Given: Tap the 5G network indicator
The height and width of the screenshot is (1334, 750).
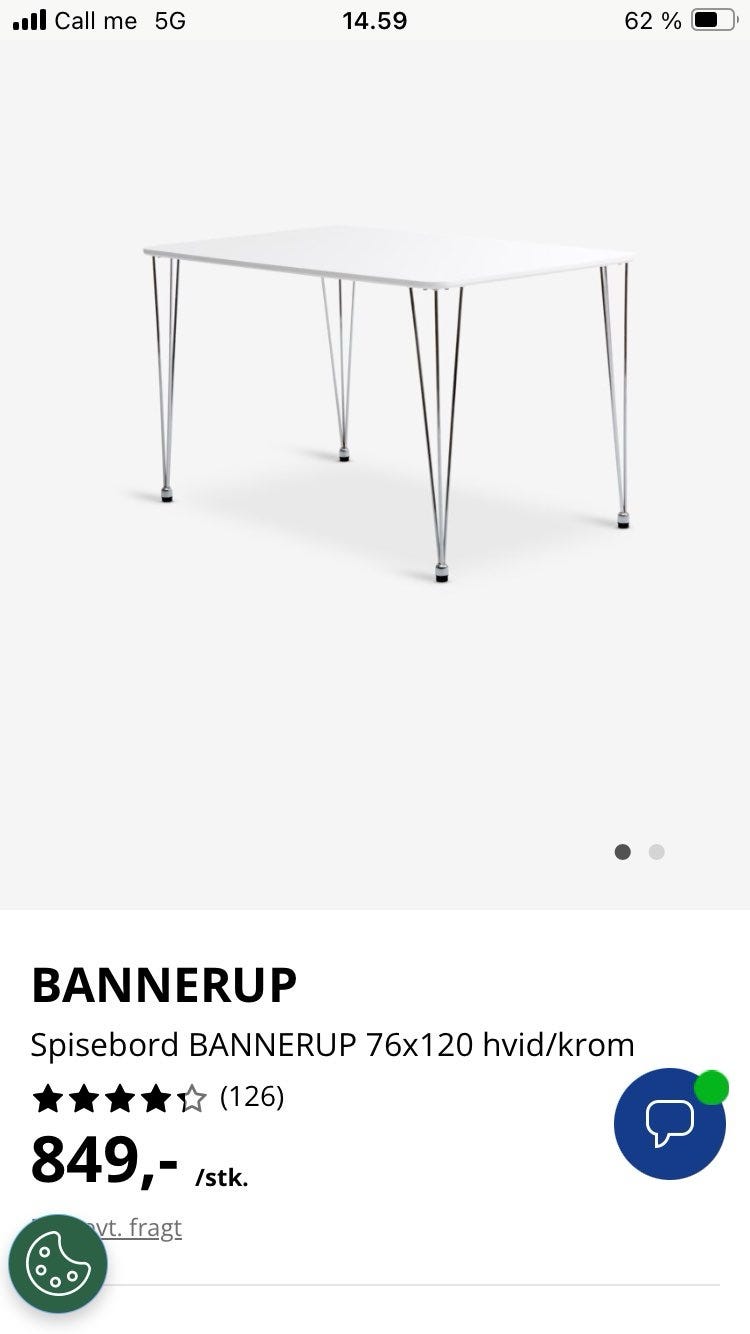Looking at the screenshot, I should pos(168,19).
